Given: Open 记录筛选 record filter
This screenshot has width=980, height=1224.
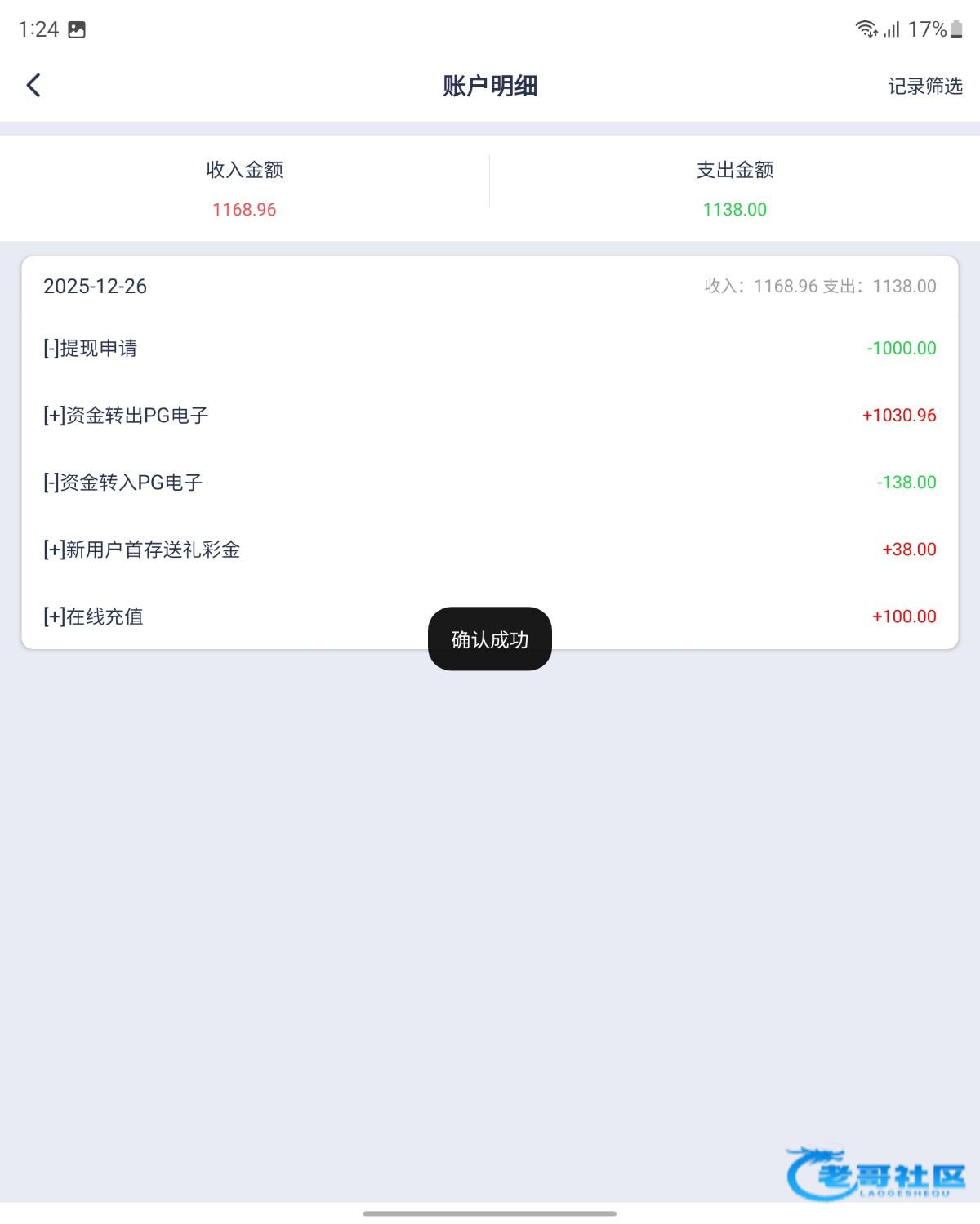Looking at the screenshot, I should click(924, 86).
